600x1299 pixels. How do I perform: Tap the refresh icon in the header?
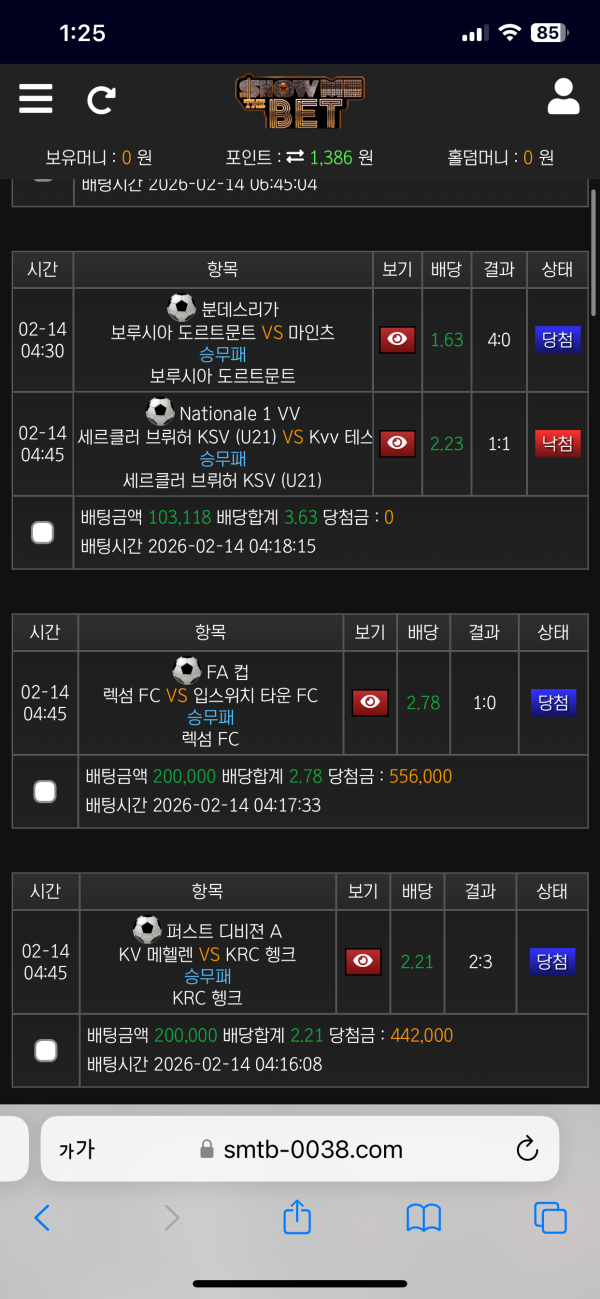coord(101,99)
